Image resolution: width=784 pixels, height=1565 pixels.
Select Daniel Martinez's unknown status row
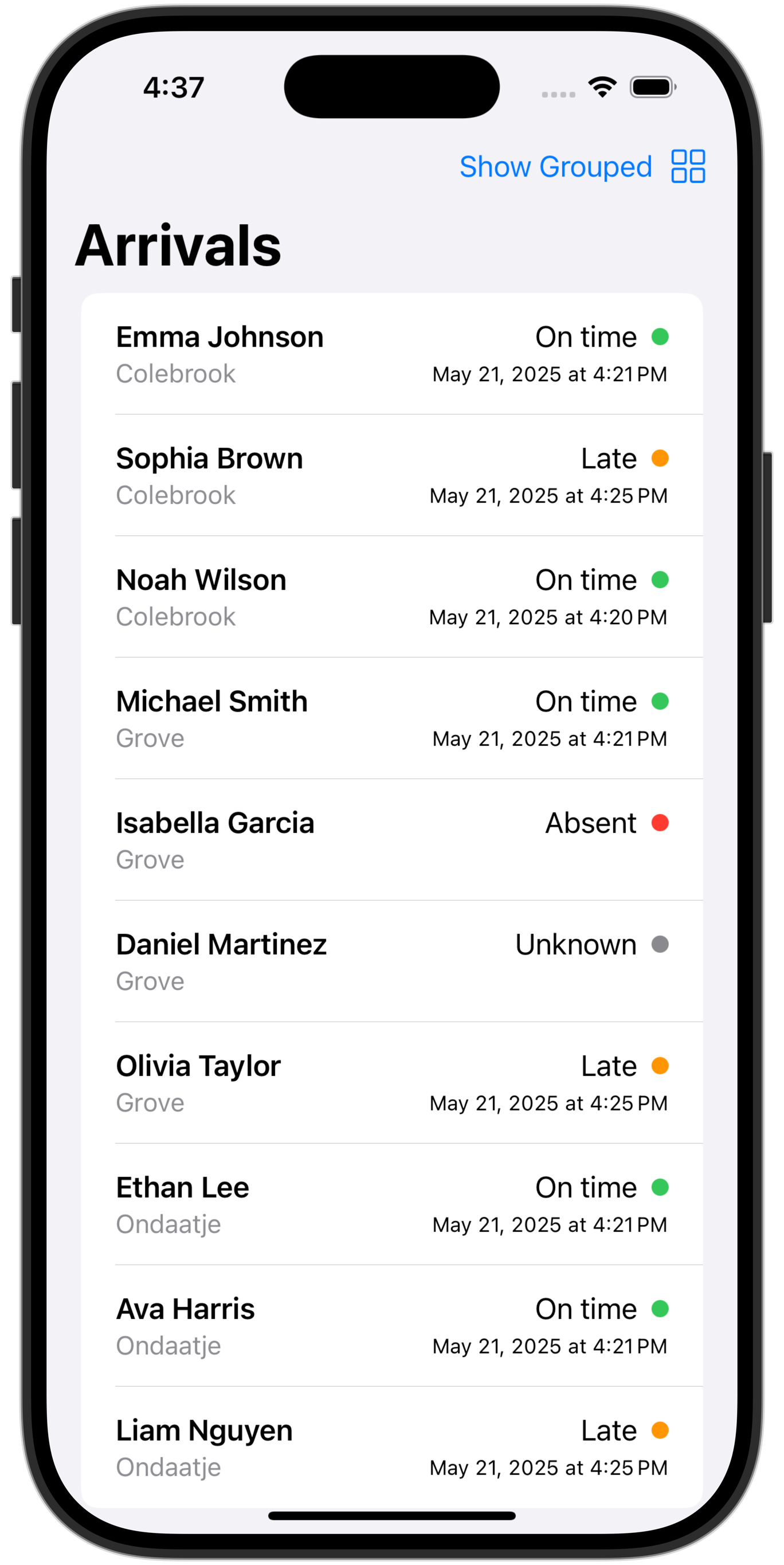pos(391,962)
